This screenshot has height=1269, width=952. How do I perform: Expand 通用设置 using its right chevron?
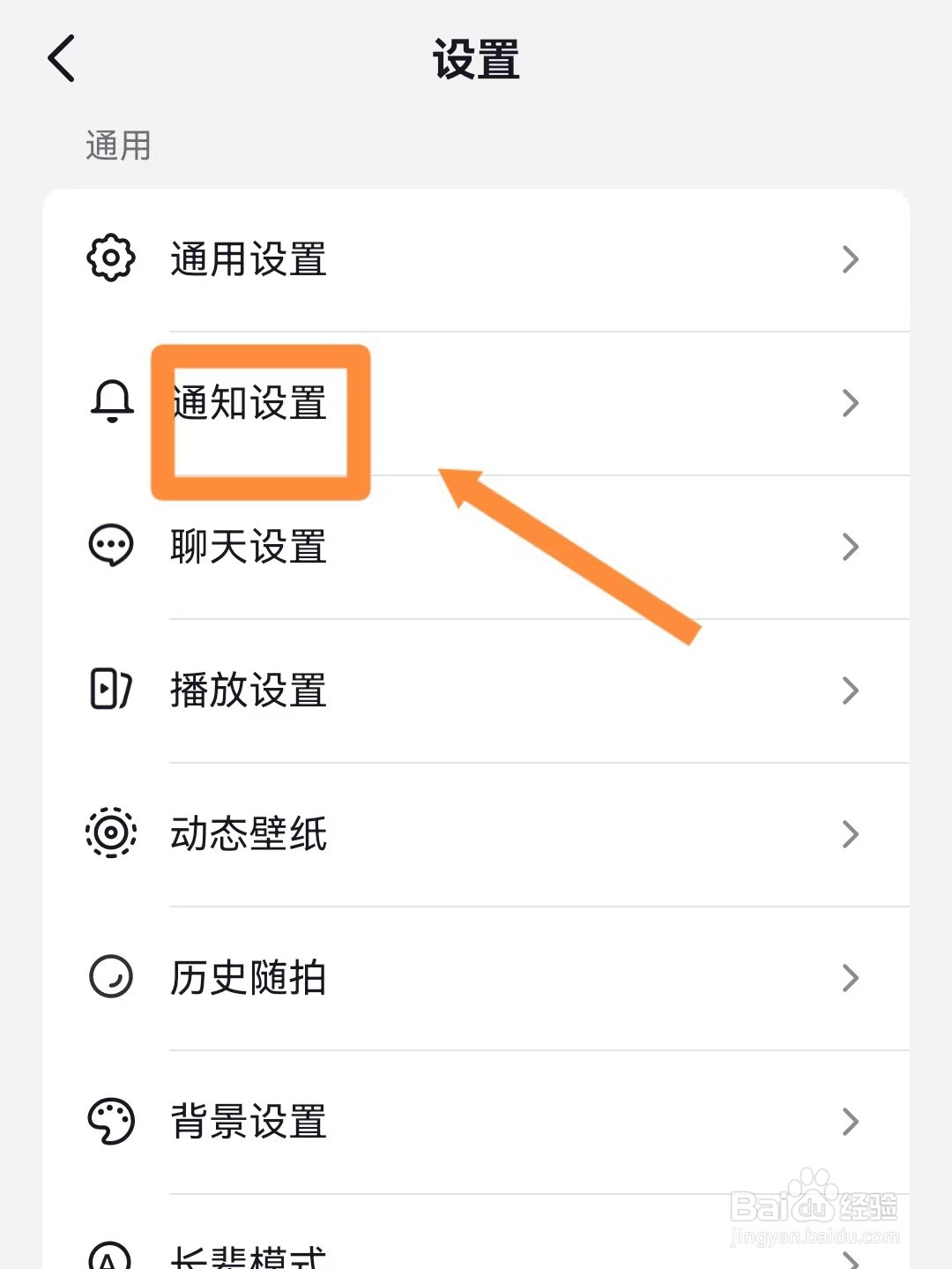850,258
